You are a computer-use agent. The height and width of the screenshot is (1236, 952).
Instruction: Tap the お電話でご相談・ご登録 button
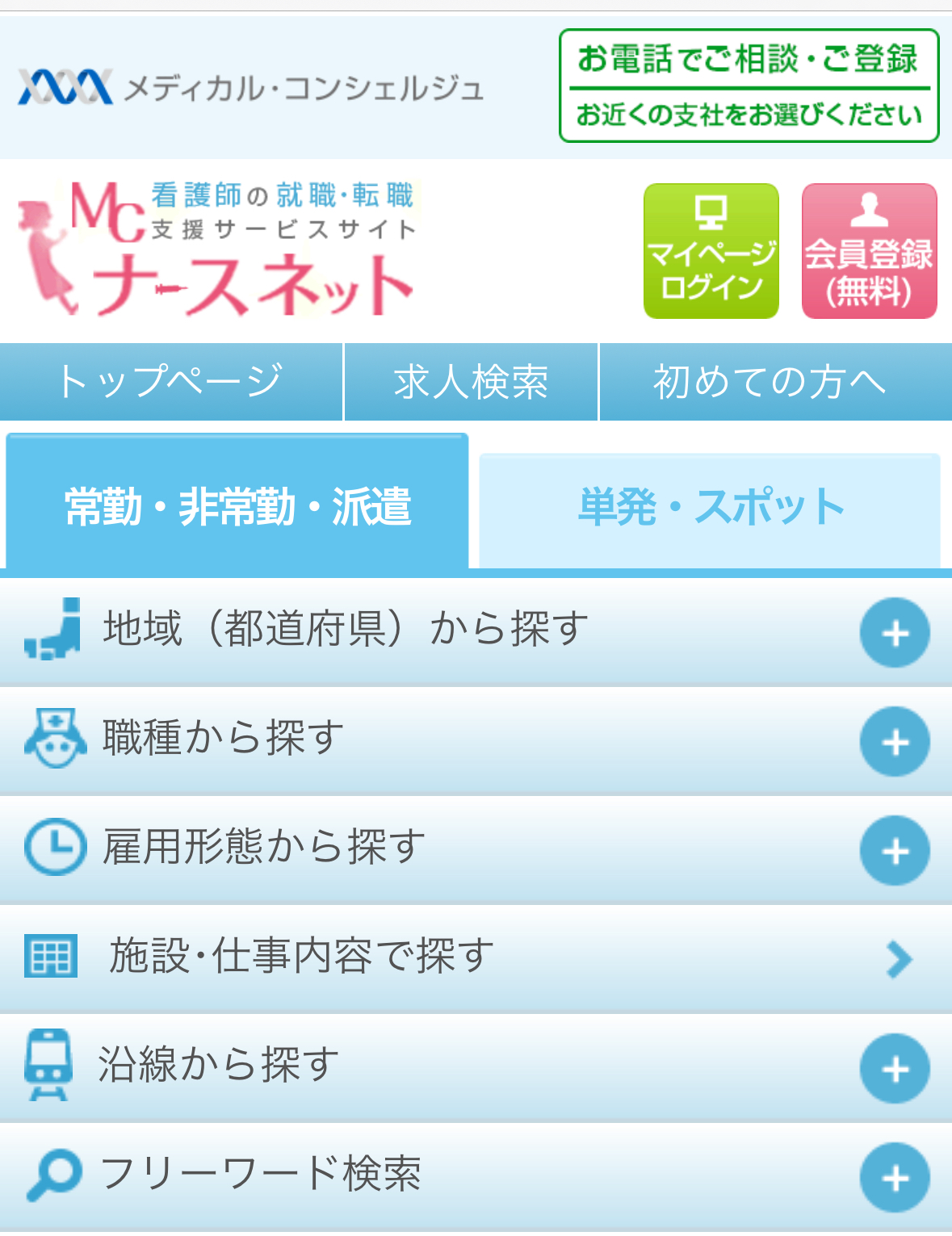coord(749,86)
